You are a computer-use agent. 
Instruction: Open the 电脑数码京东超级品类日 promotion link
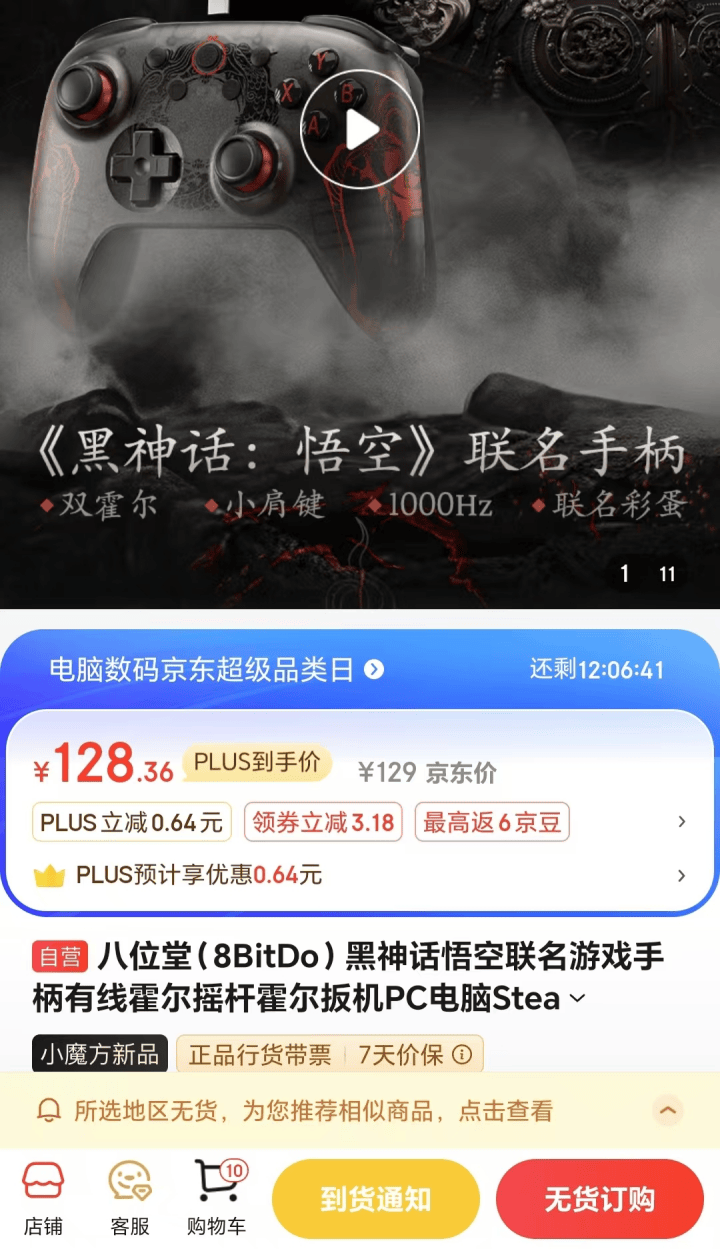(216, 669)
